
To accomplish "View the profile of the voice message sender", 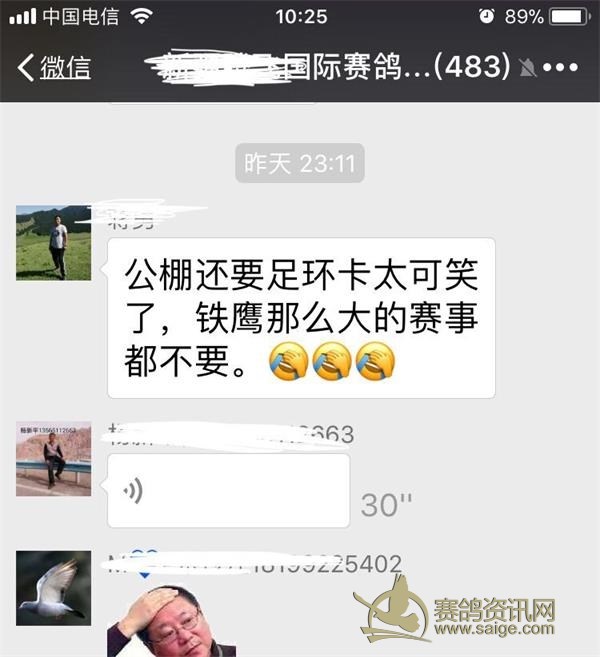I will click(x=53, y=459).
